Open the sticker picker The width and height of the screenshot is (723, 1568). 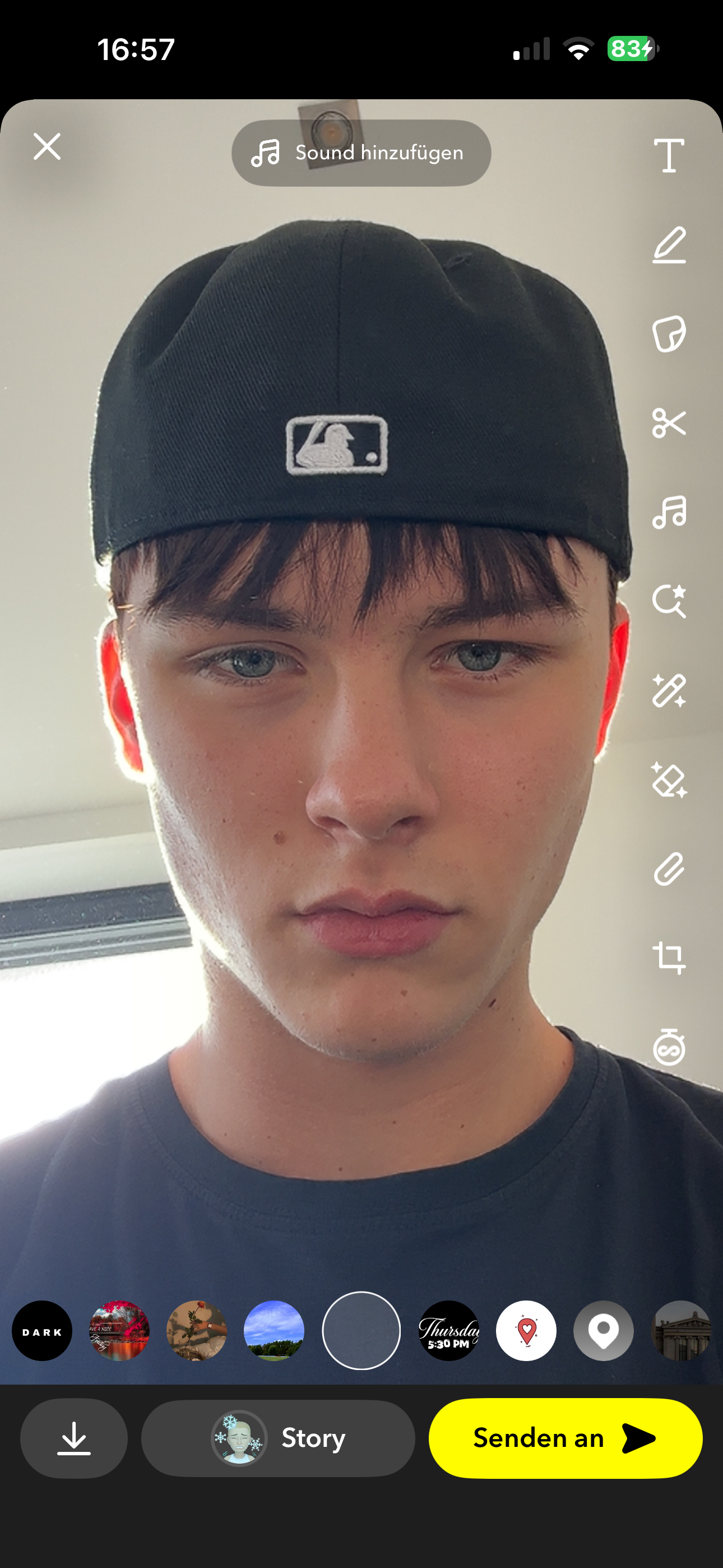pos(669,334)
